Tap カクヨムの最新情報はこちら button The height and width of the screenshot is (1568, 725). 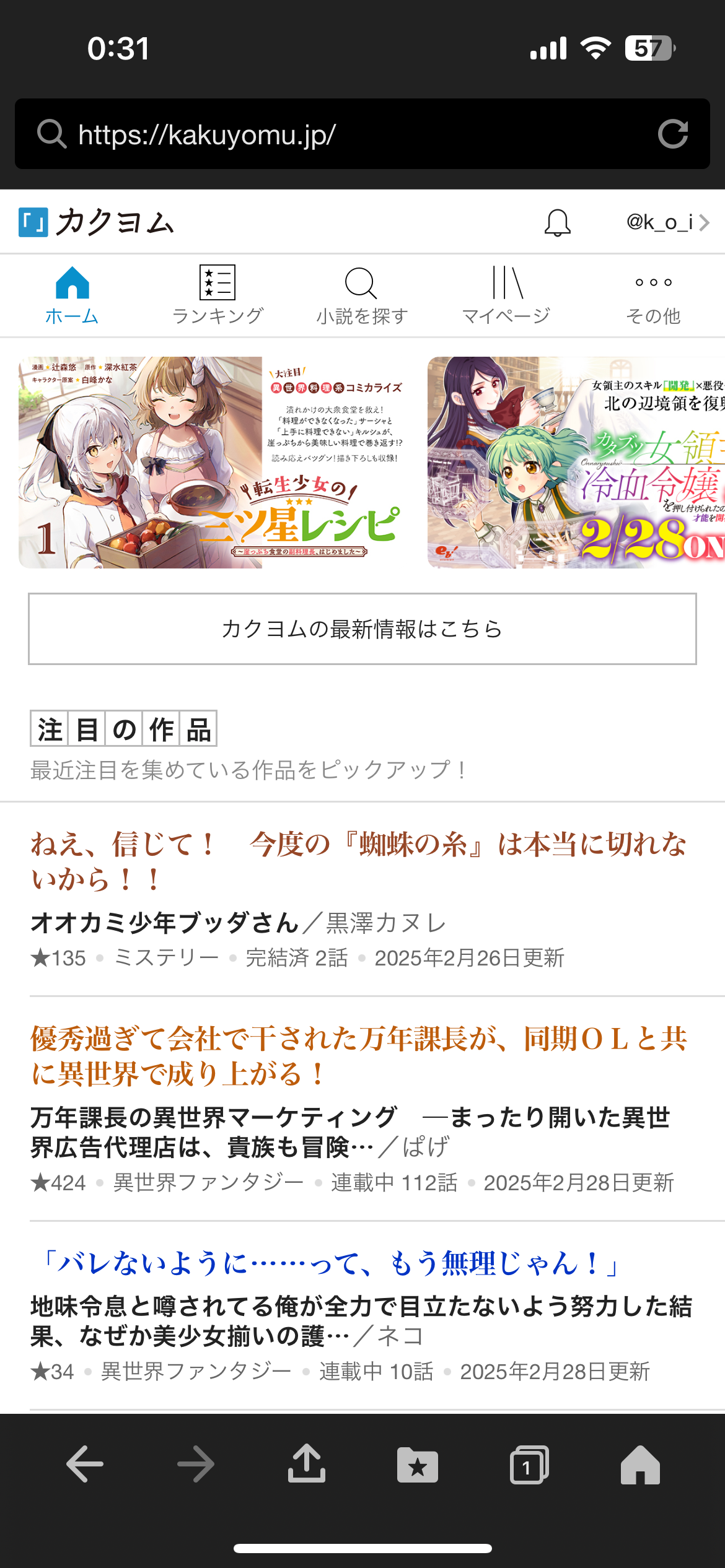click(362, 629)
